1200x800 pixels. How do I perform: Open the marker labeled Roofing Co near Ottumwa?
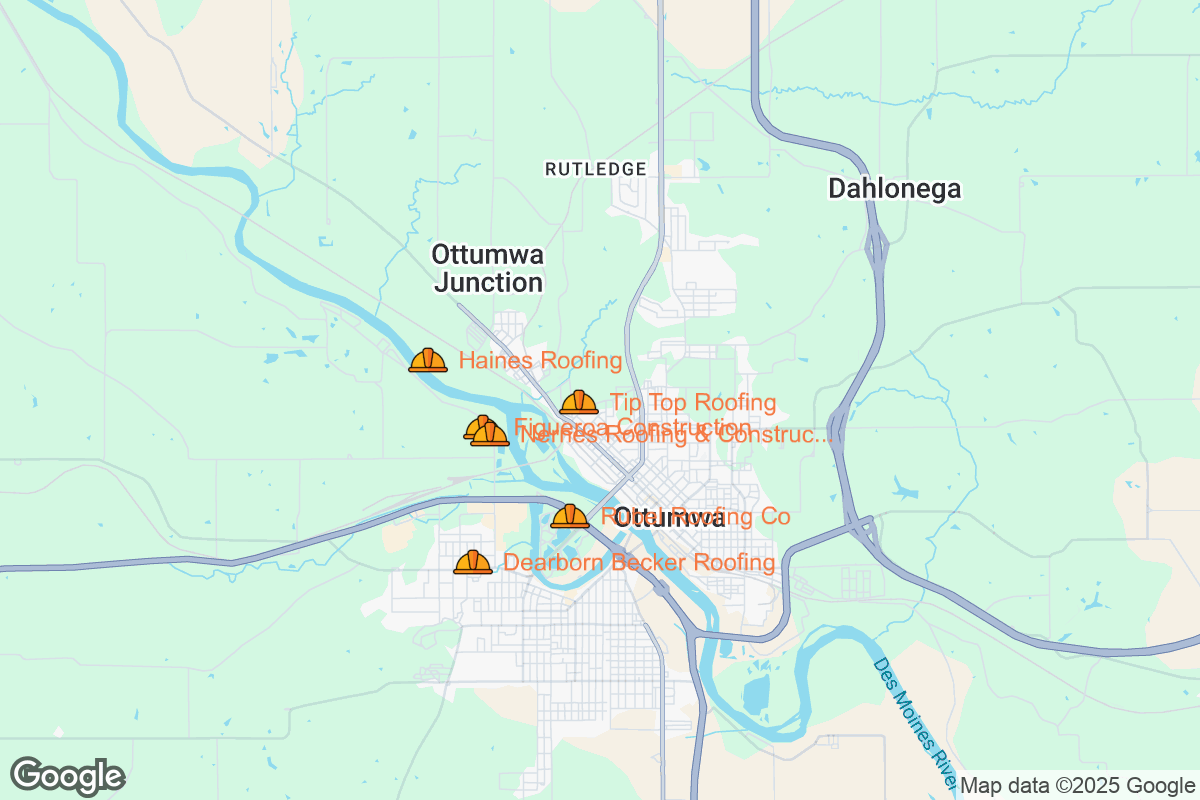570,516
